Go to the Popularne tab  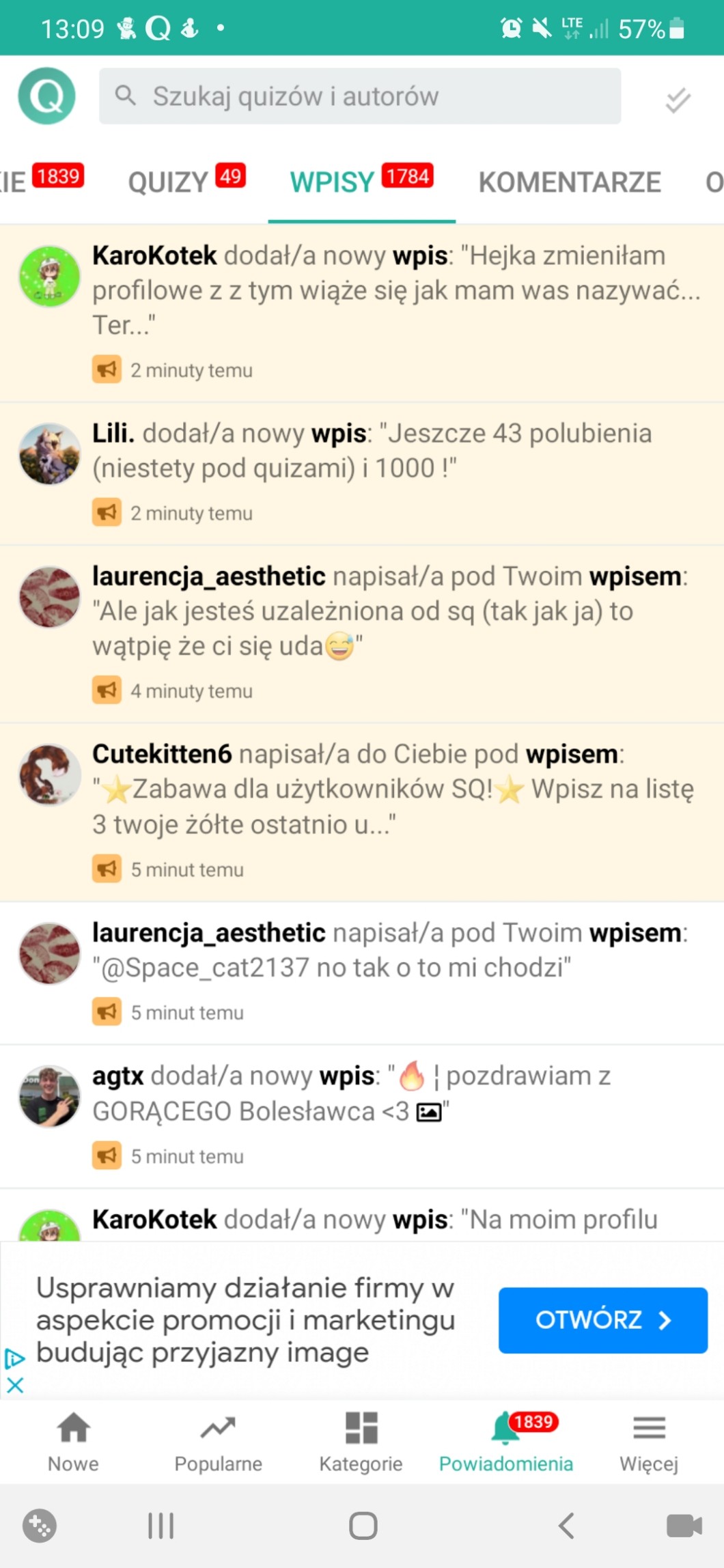tap(218, 1441)
